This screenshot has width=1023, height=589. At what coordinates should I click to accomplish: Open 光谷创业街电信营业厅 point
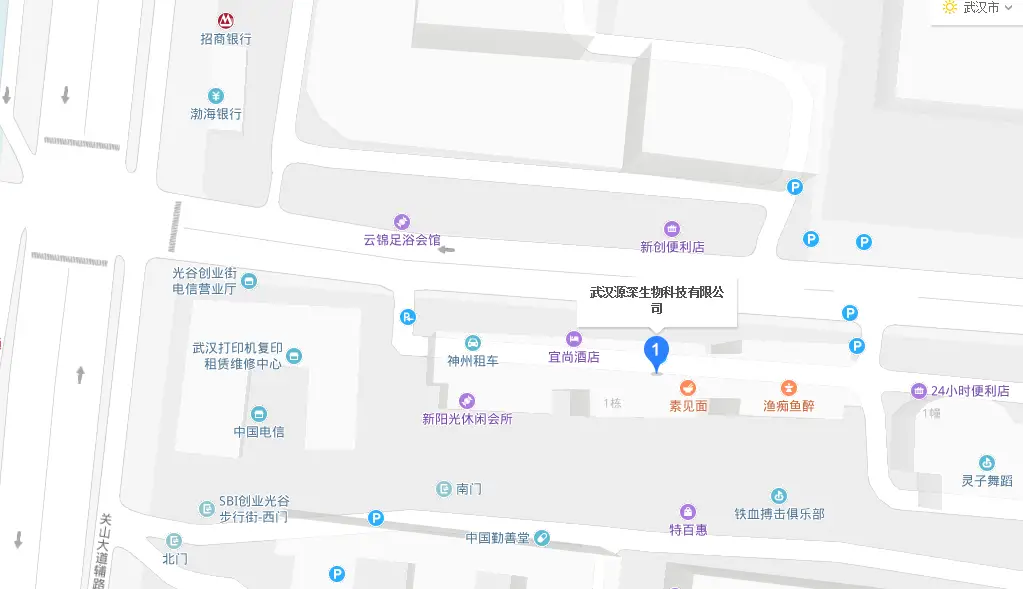249,281
